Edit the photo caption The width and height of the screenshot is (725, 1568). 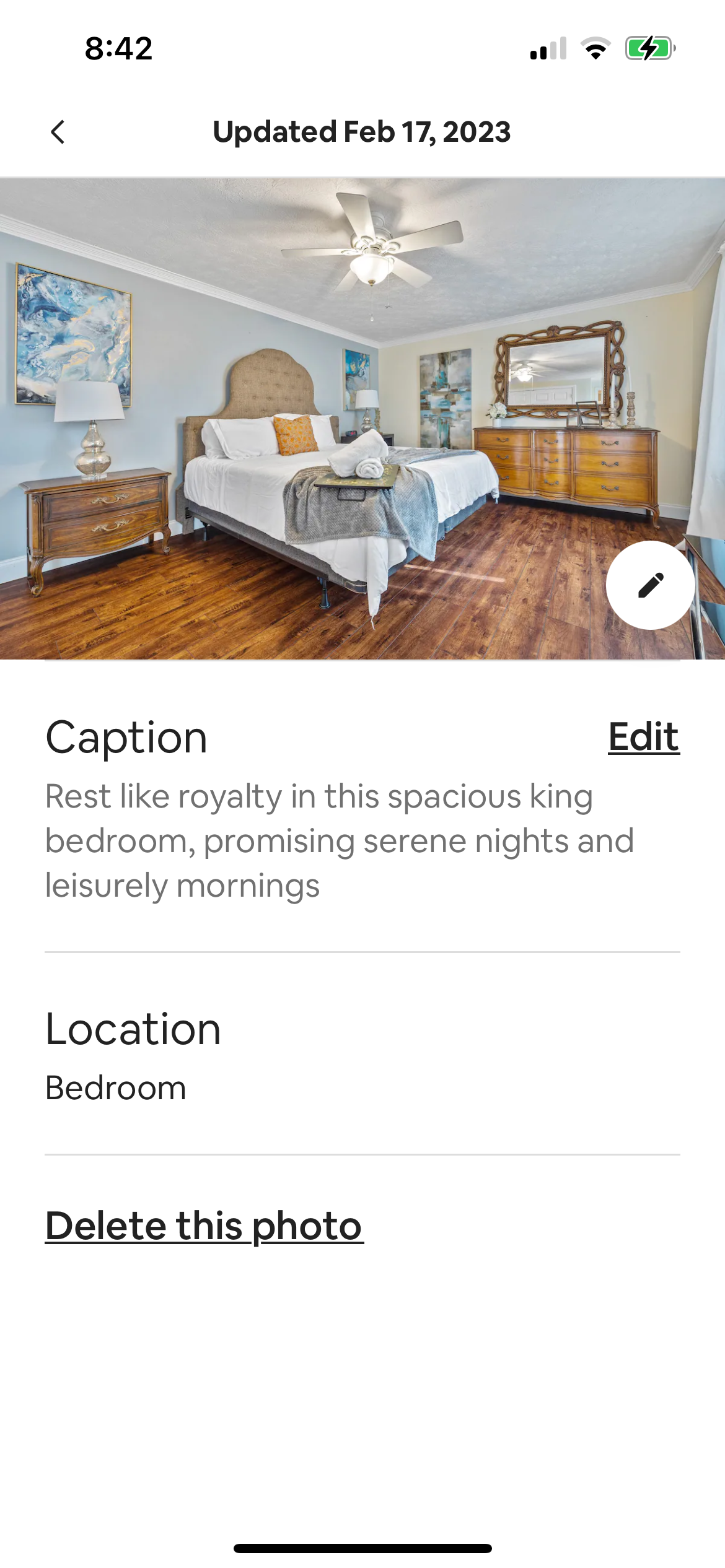pyautogui.click(x=643, y=737)
